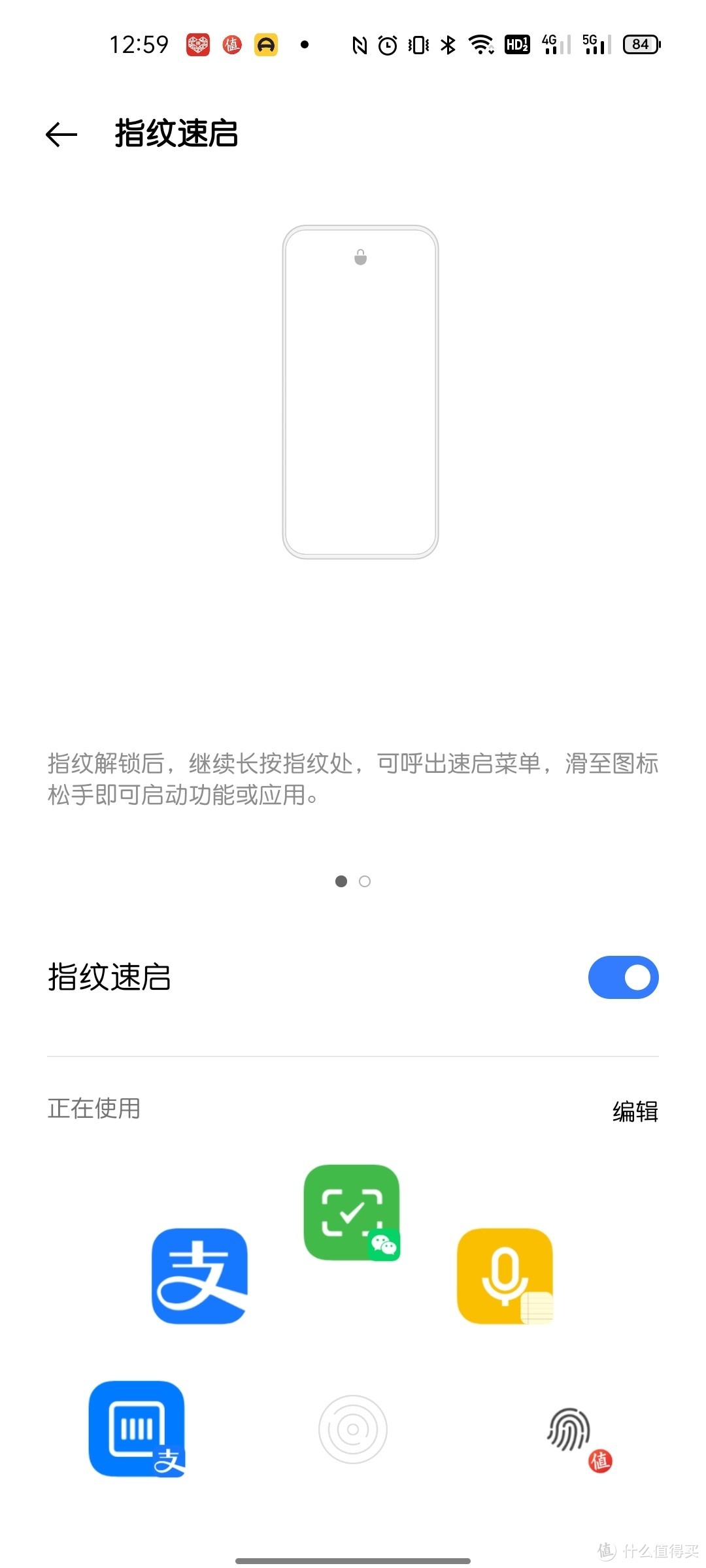
Task: Click the red 值 badge in the status bar
Action: [233, 44]
